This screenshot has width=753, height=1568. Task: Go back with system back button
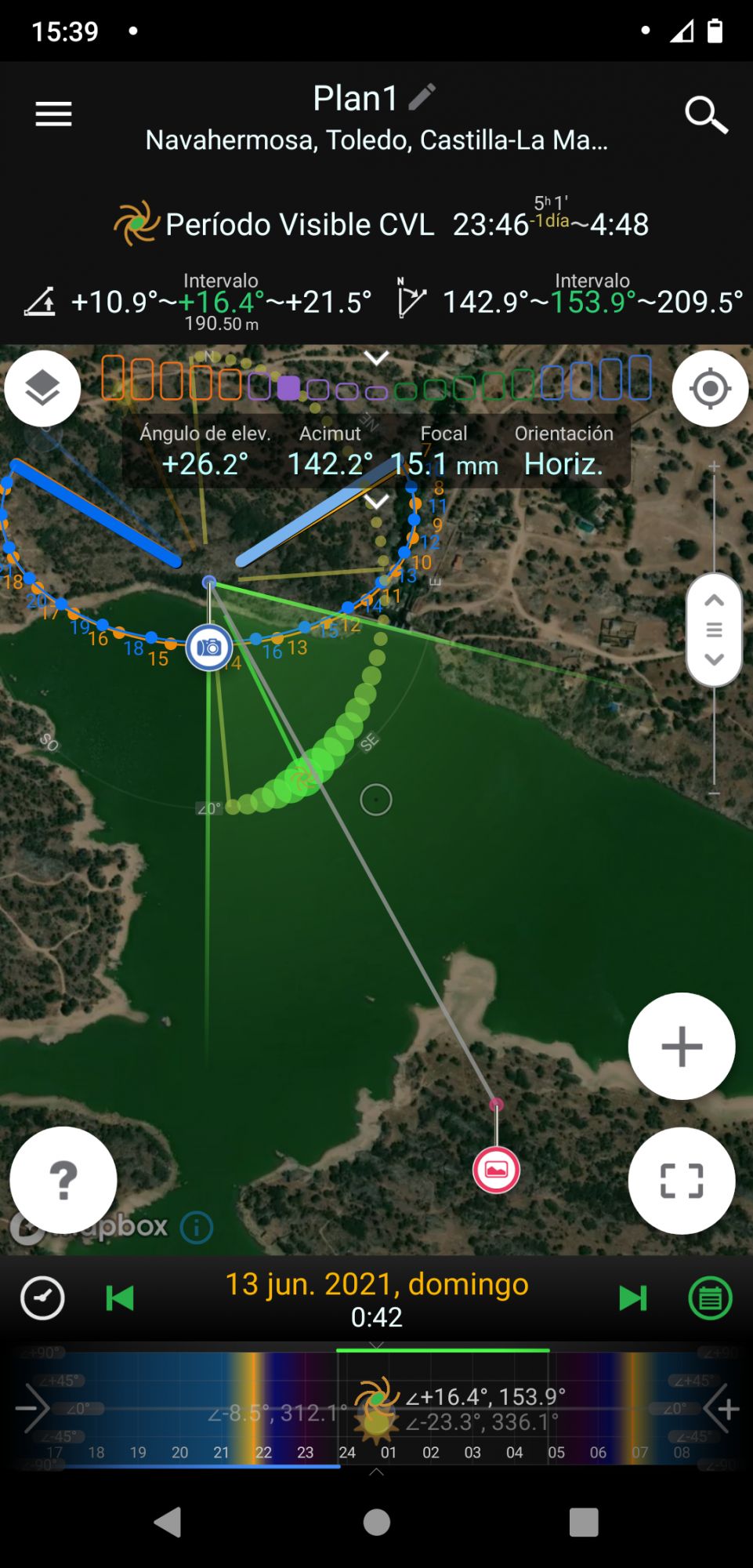click(x=168, y=1523)
